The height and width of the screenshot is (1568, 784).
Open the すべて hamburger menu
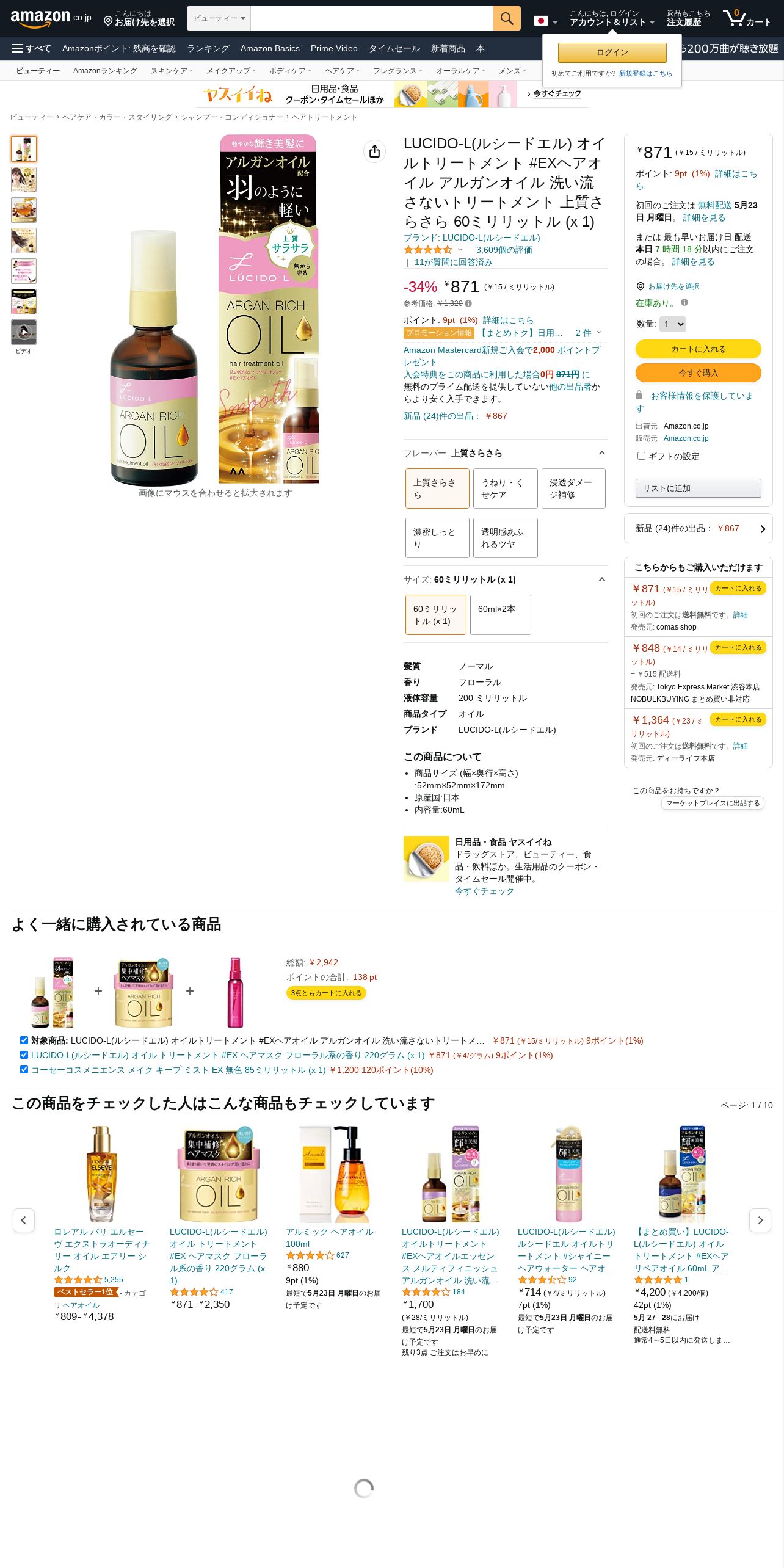[x=32, y=48]
